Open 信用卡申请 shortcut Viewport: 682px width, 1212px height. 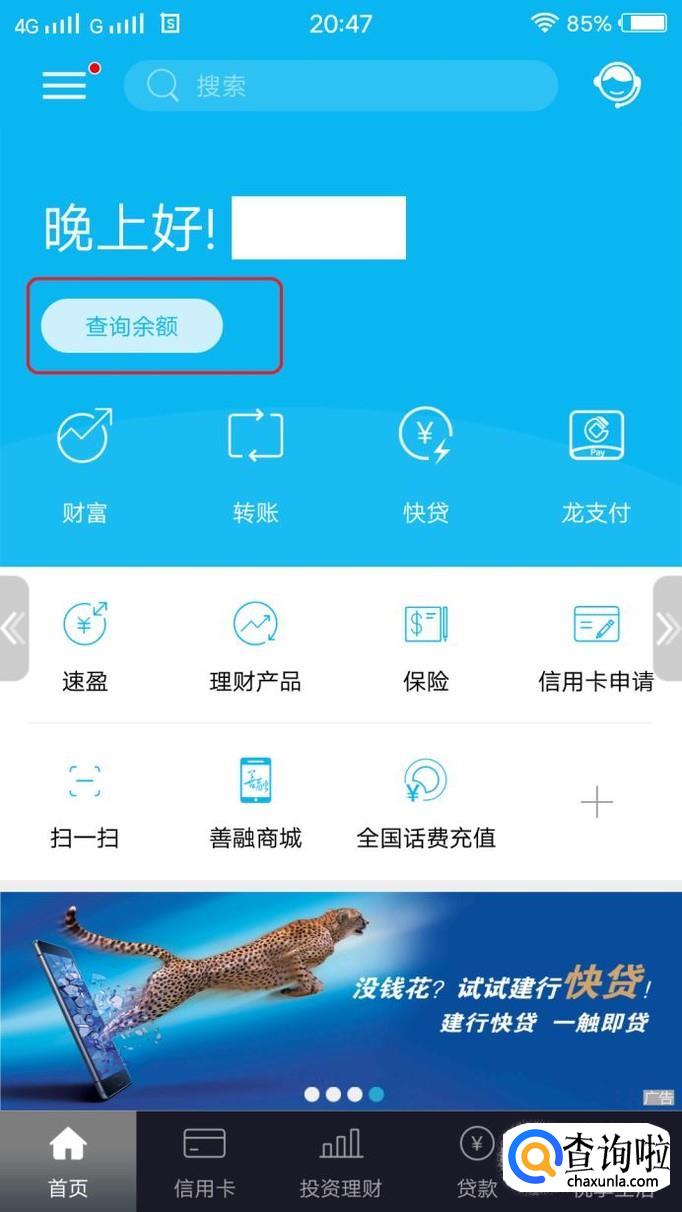[596, 646]
